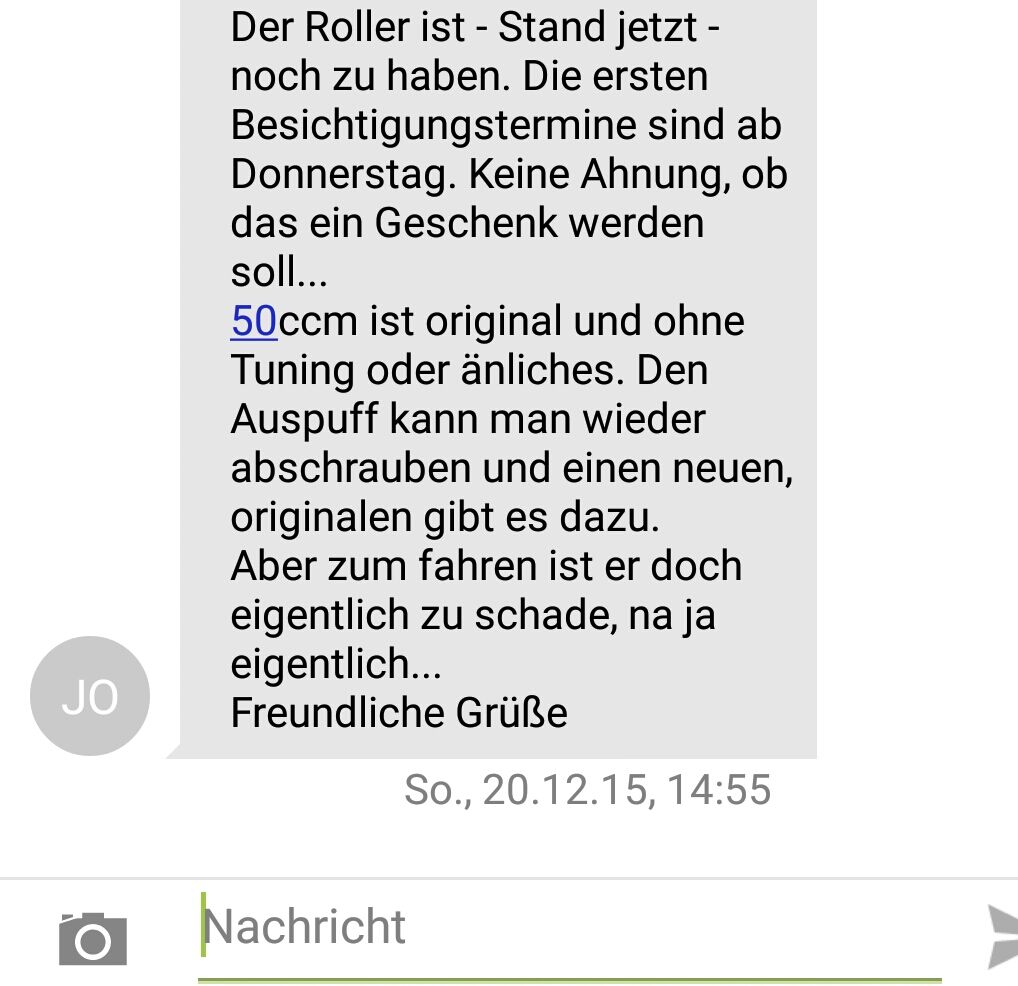Screen dimensions: 1018x986
Task: Send the message with the arrow icon
Action: [1002, 936]
